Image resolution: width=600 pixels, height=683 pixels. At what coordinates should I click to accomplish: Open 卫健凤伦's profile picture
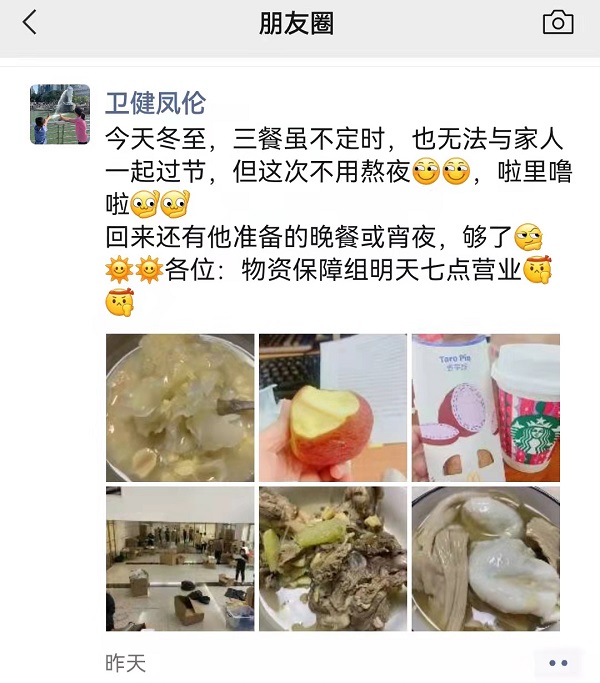pyautogui.click(x=60, y=114)
